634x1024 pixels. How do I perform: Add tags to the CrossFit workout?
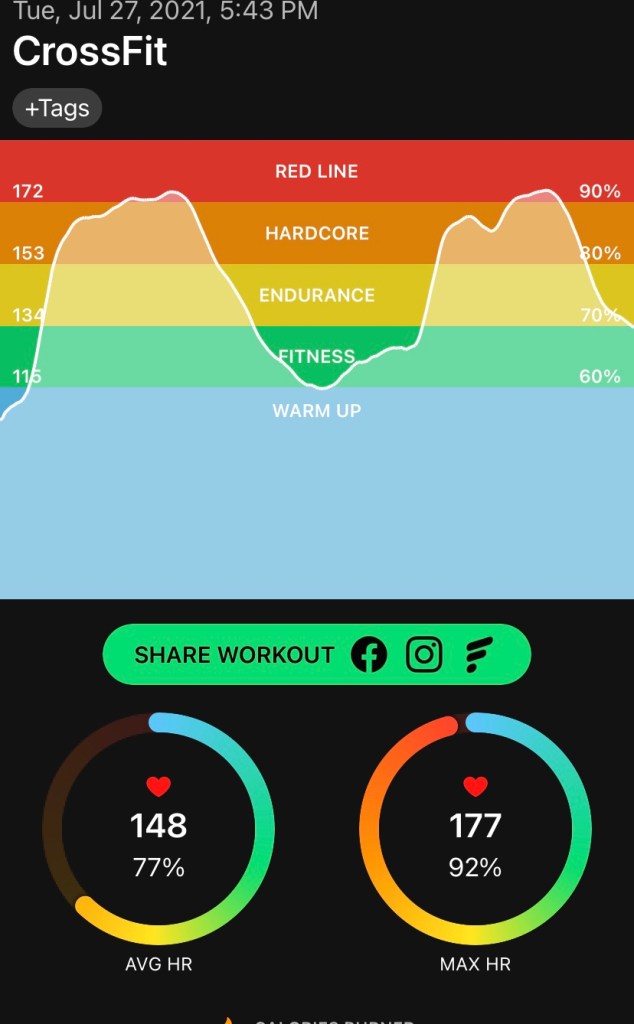point(57,108)
